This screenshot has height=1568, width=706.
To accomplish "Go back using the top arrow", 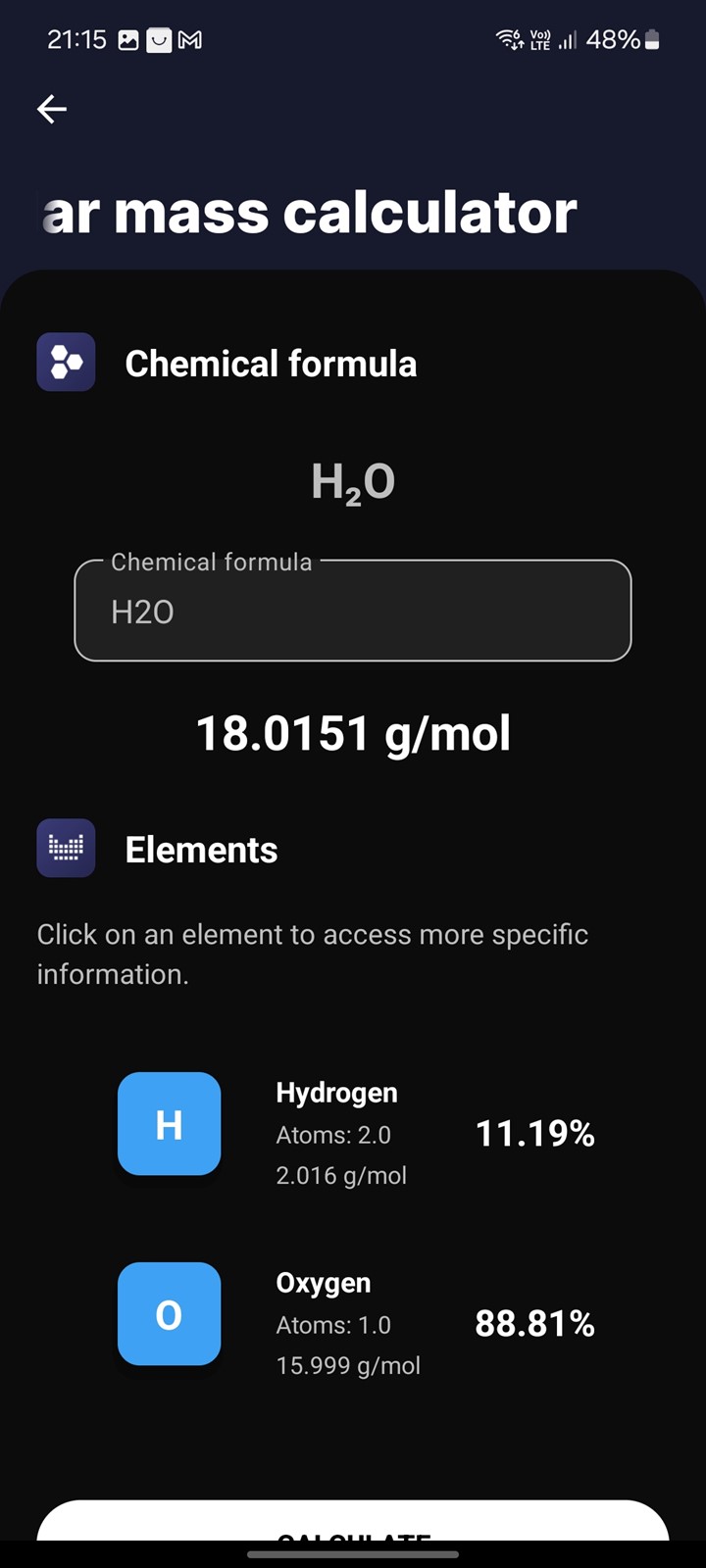I will pyautogui.click(x=52, y=109).
